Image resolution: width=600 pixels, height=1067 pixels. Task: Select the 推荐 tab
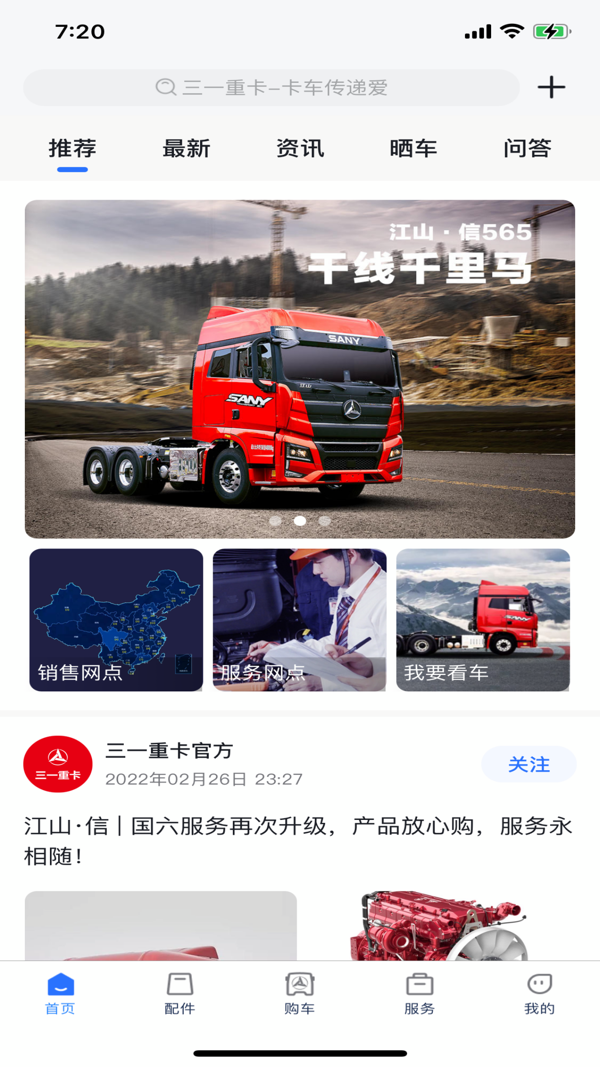click(72, 148)
